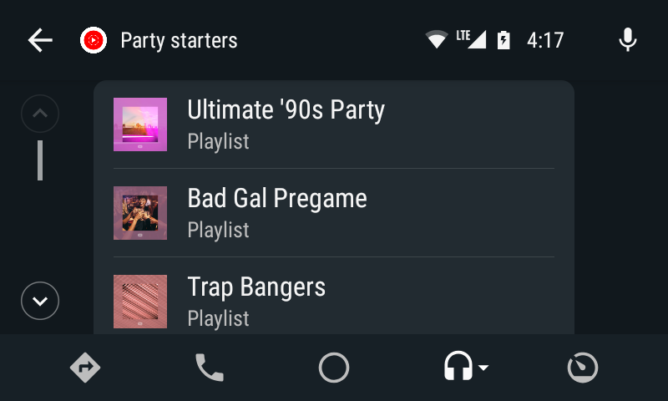
Task: Open the car dashboard gauge screen
Action: [582, 368]
